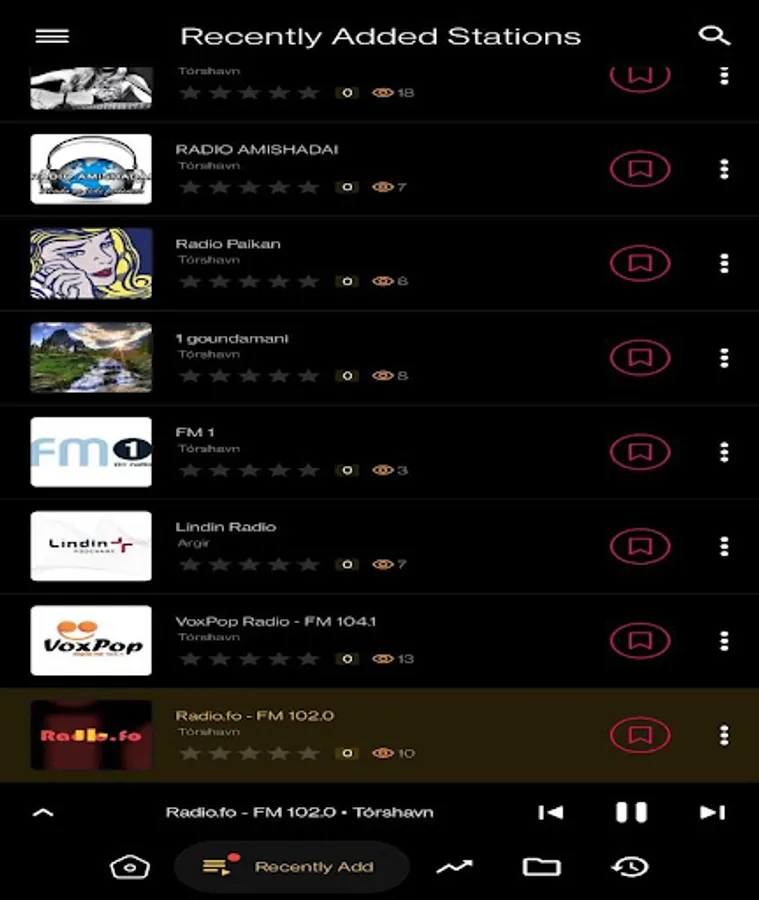Open the search magnifier icon
Viewport: 759px width, 900px height.
click(714, 36)
